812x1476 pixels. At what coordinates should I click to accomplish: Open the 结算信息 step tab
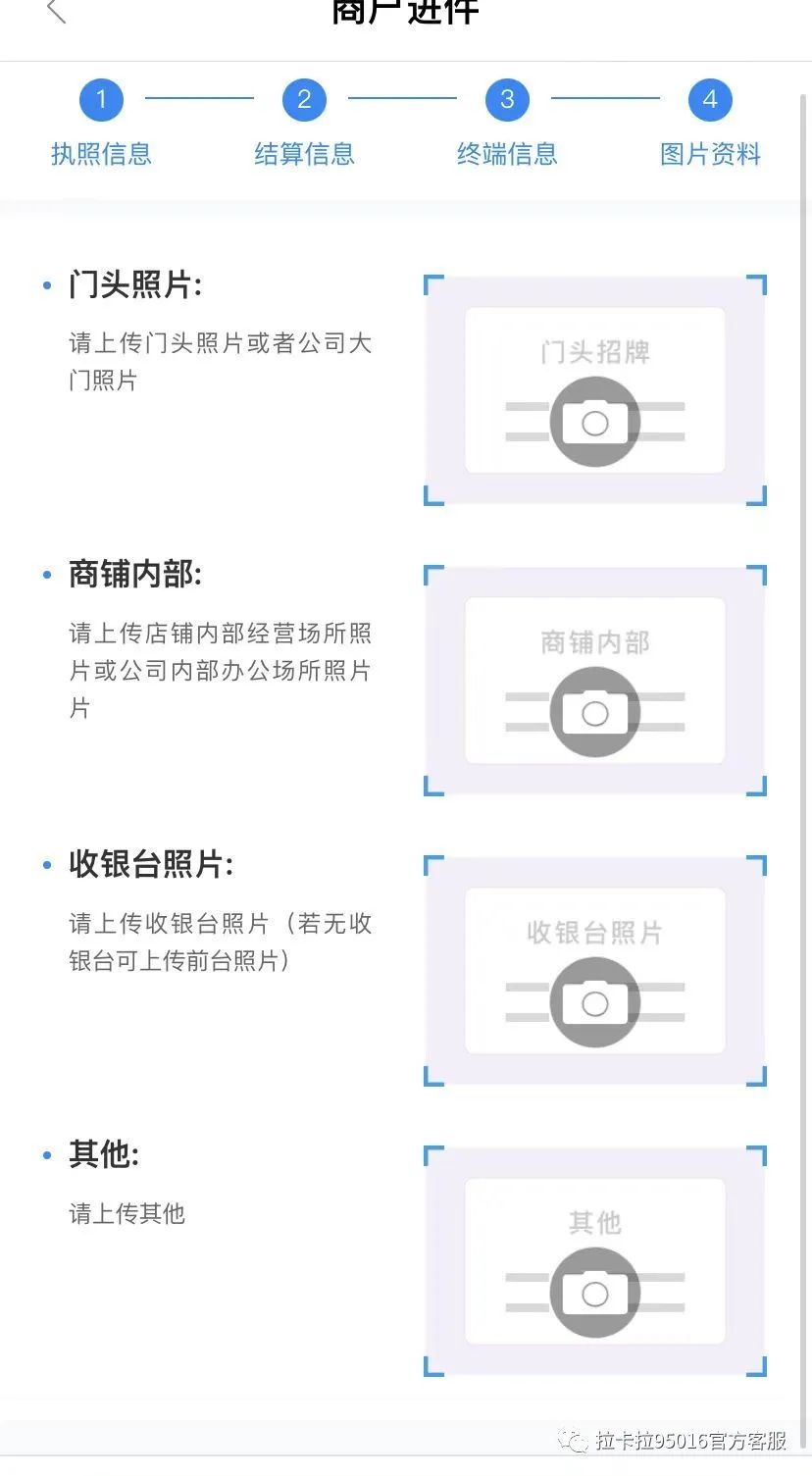coord(304,154)
